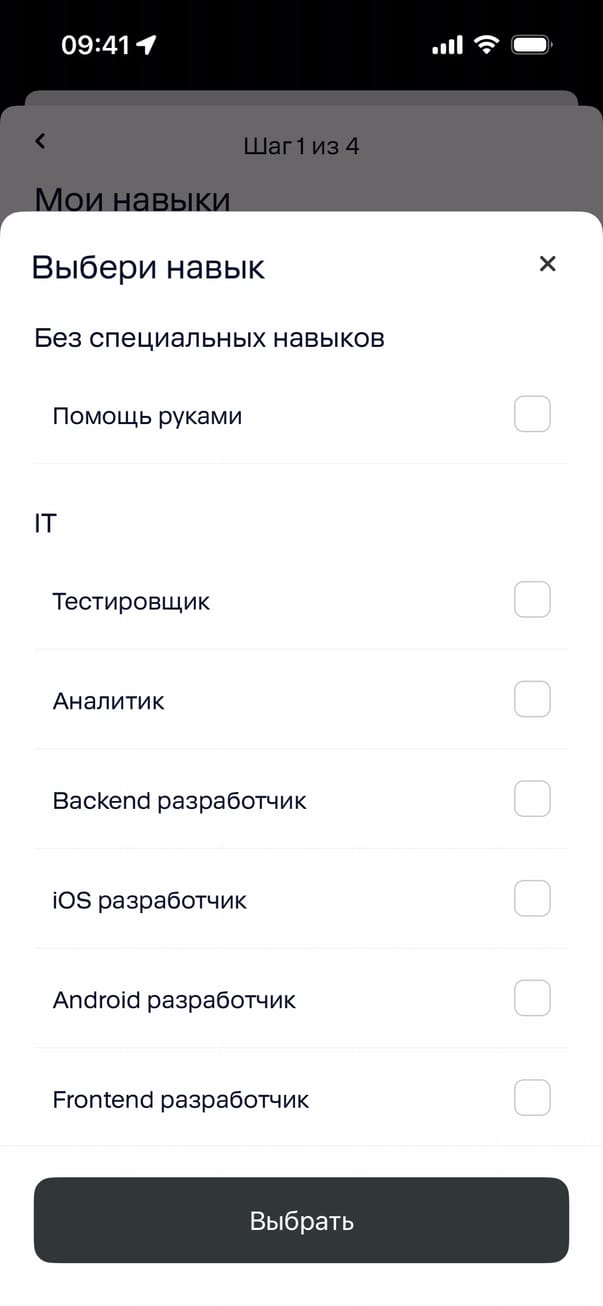The height and width of the screenshot is (1306, 603).
Task: Confirm selection with Выбрать button
Action: (301, 1220)
